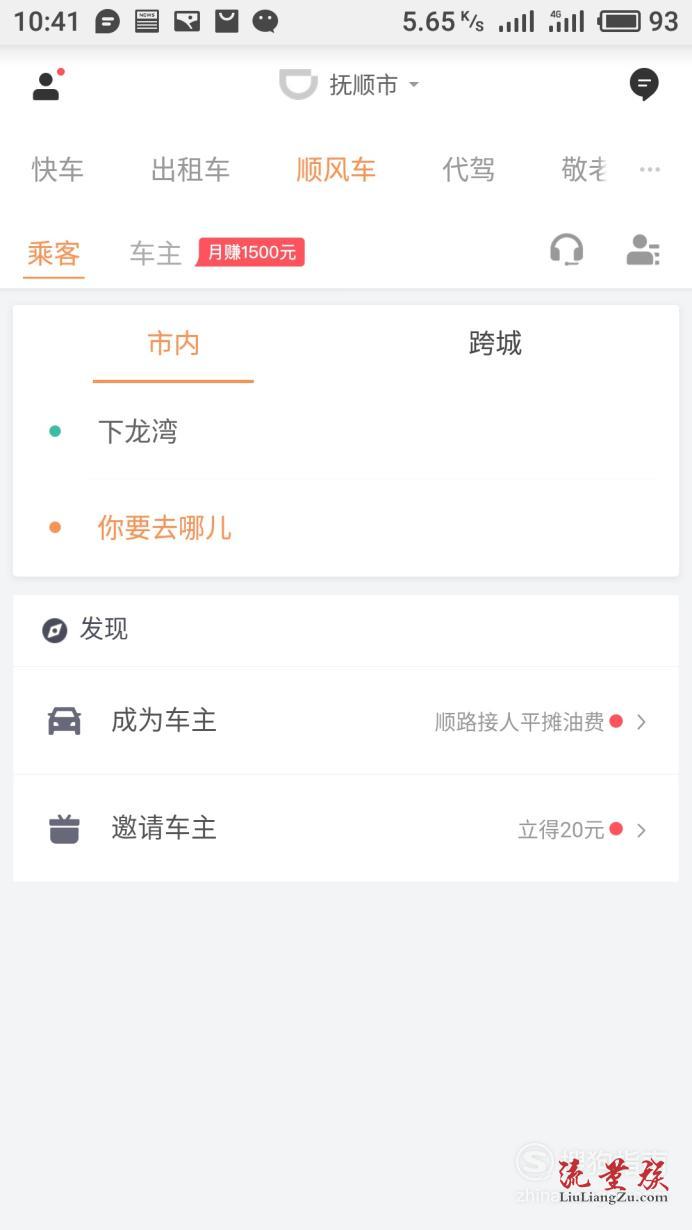The image size is (692, 1230).
Task: Change the pickup location 下龙湾
Action: [x=138, y=432]
